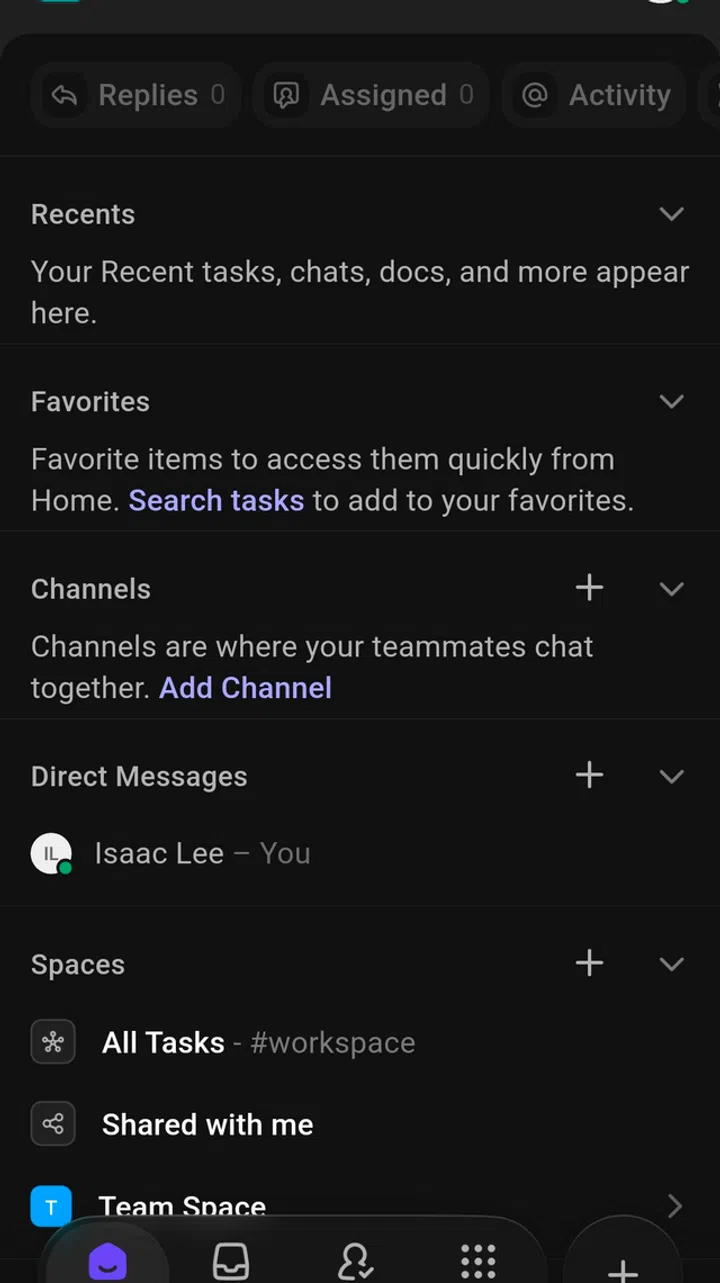720x1283 pixels.
Task: Open the Inbox from the bottom bar
Action: pyautogui.click(x=230, y=1261)
